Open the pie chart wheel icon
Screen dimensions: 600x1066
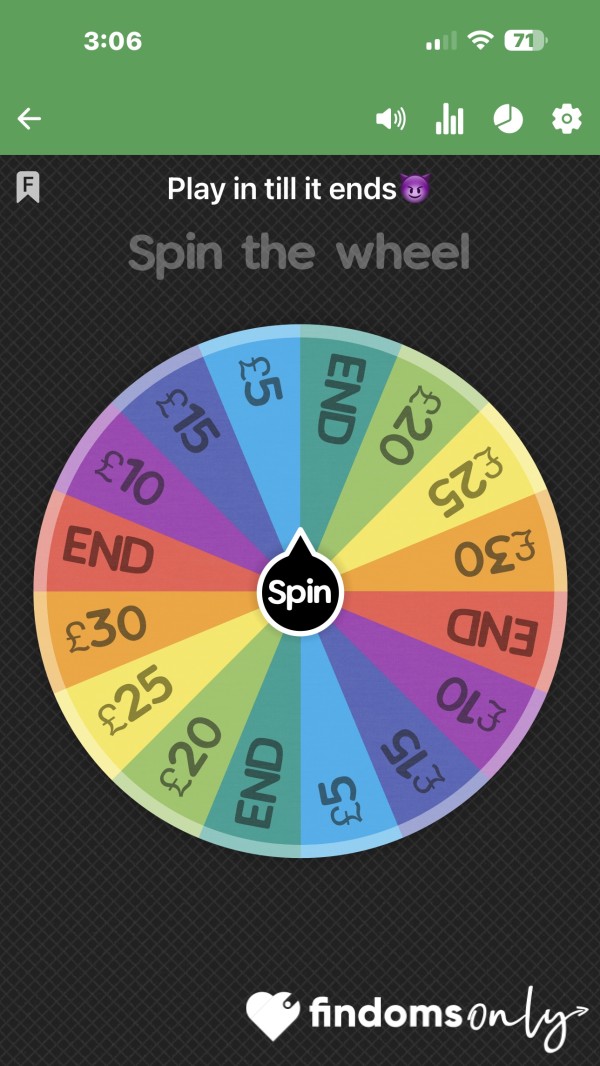(508, 120)
